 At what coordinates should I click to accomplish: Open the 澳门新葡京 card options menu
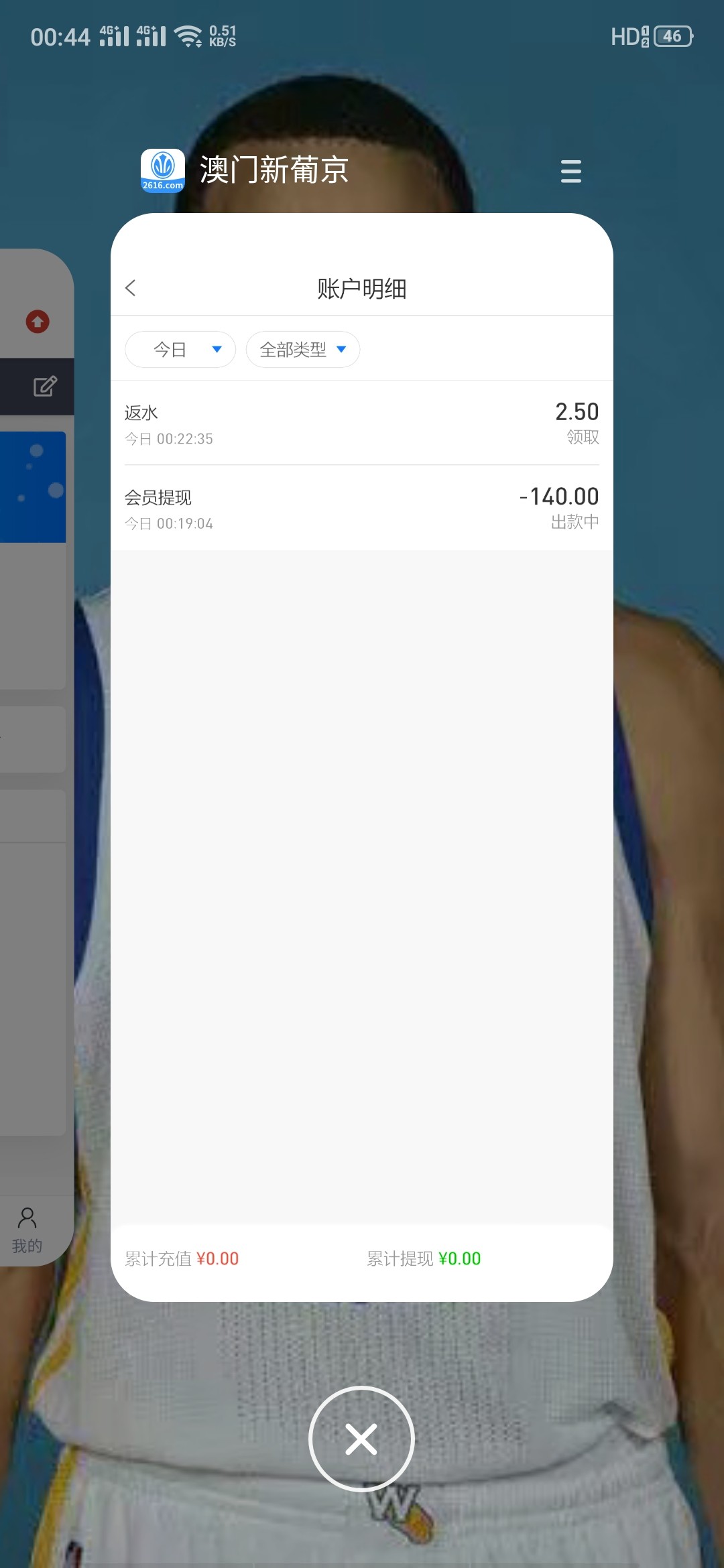(x=570, y=172)
